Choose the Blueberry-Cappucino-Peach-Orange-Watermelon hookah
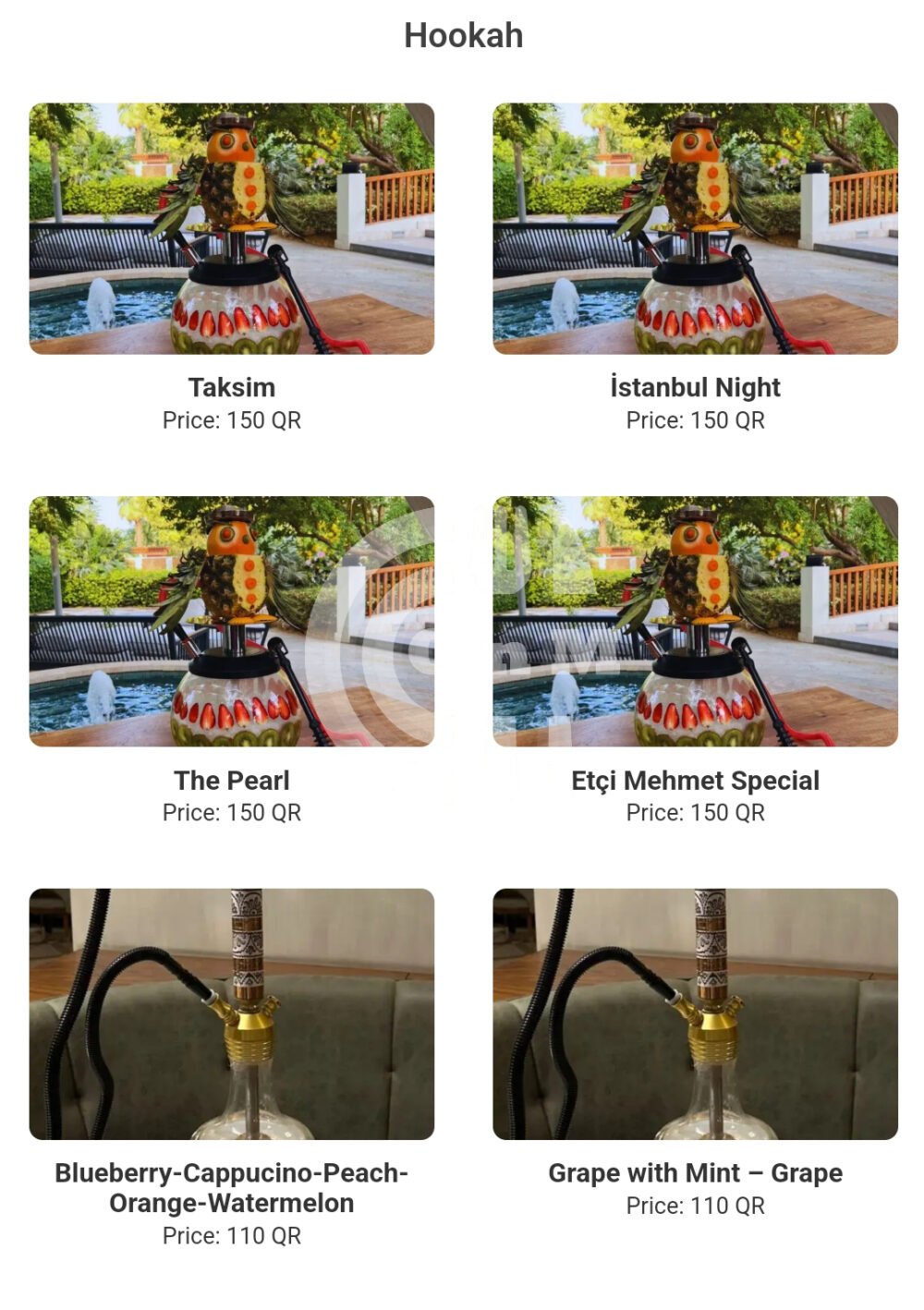Image resolution: width=924 pixels, height=1310 pixels. [x=231, y=1014]
